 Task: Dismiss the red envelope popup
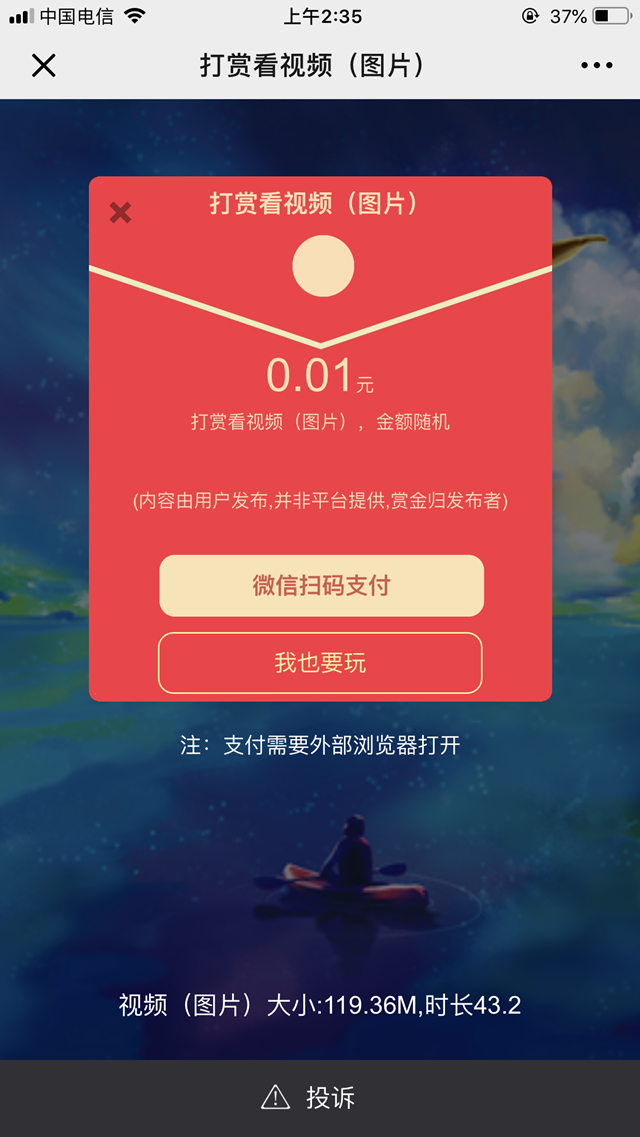[x=120, y=212]
